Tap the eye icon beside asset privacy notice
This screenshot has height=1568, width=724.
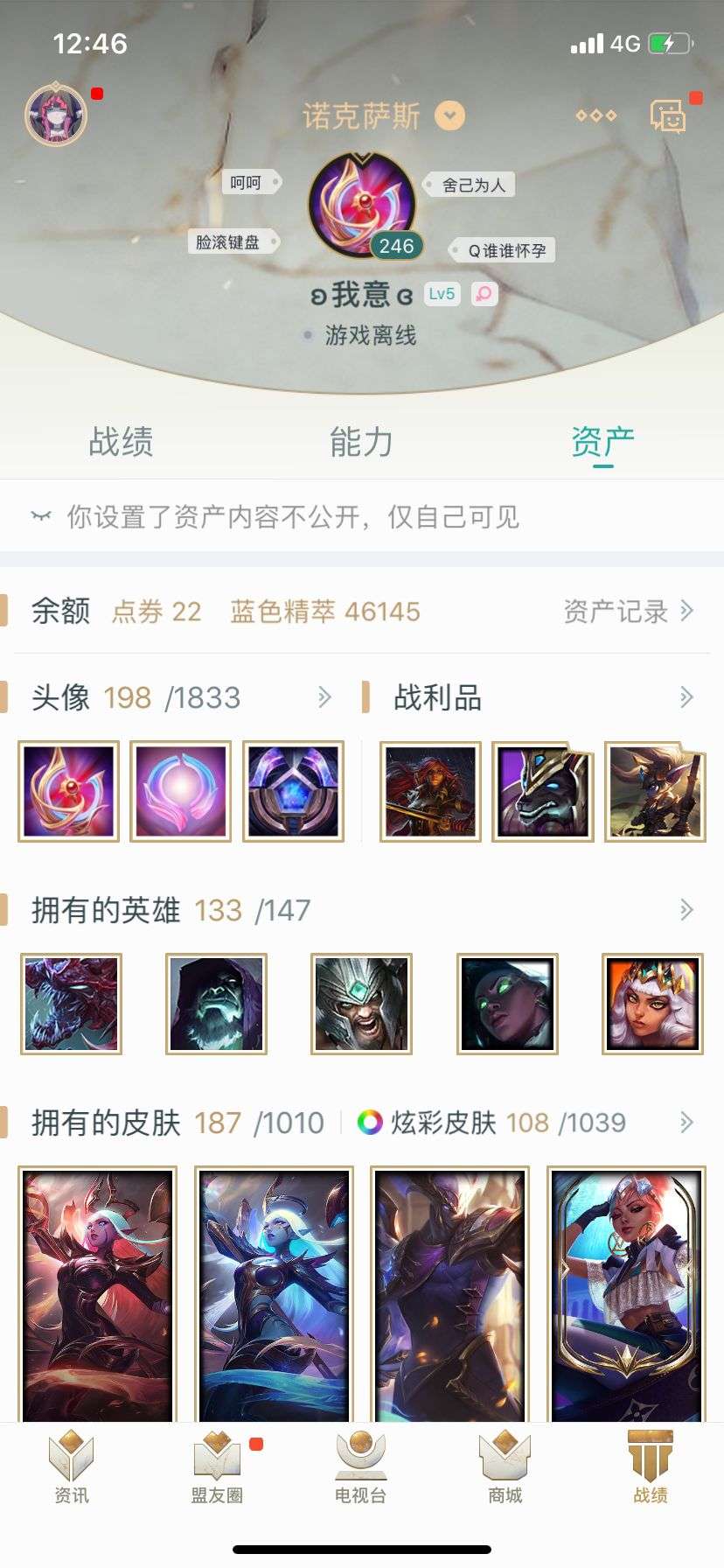[40, 516]
